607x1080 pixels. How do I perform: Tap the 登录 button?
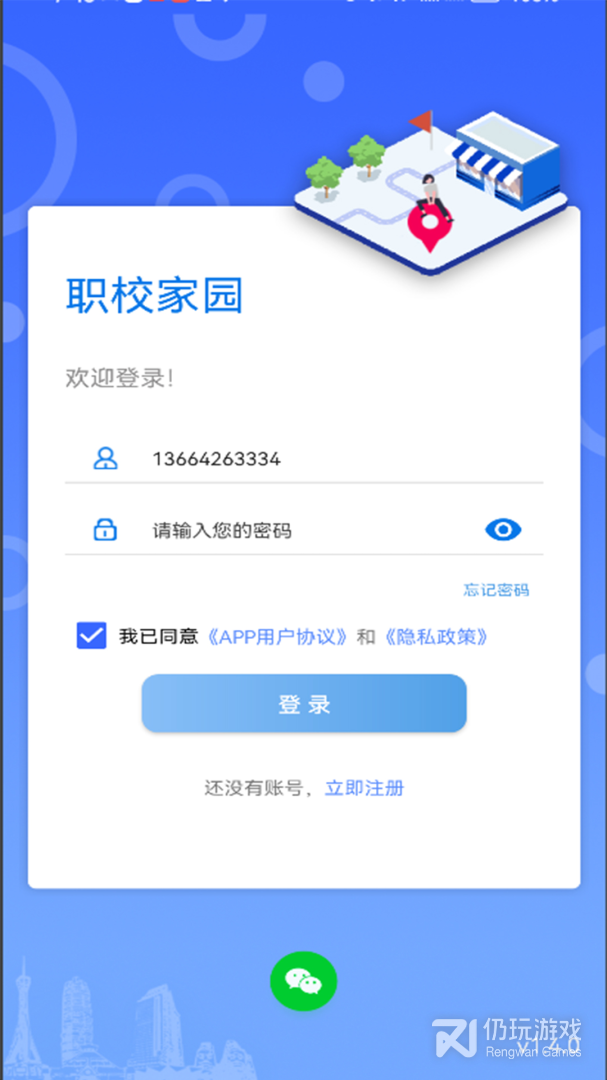tap(304, 704)
